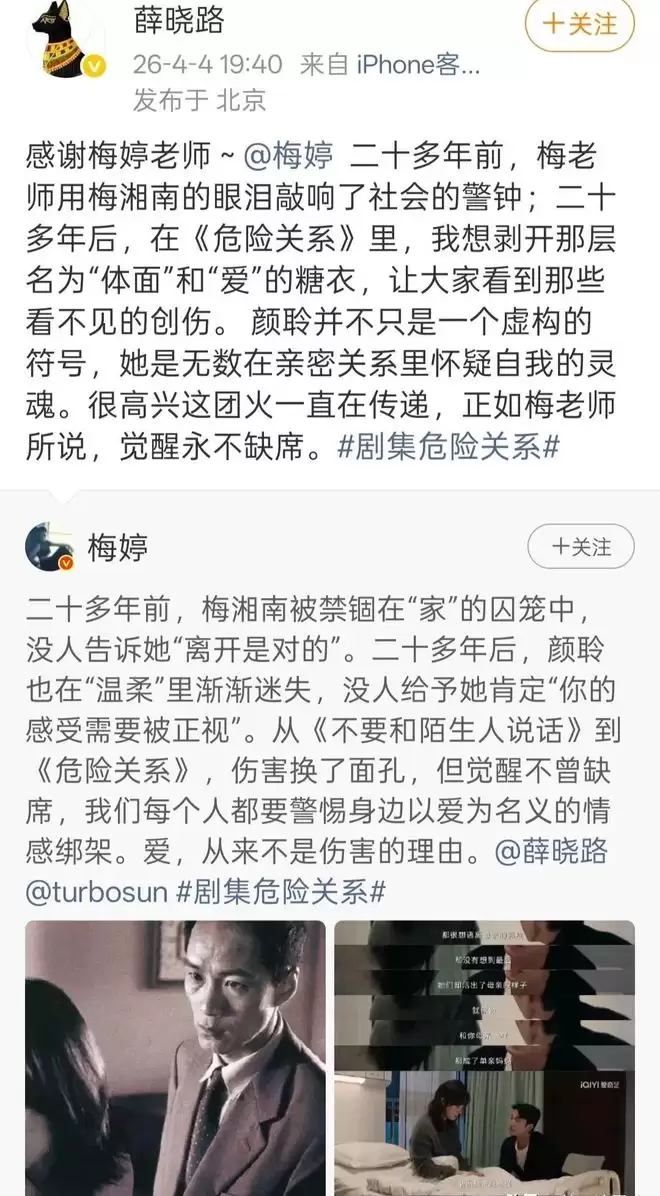View the iQIYI drama stills collage image
This screenshot has width=660, height=1196.
point(484,1057)
